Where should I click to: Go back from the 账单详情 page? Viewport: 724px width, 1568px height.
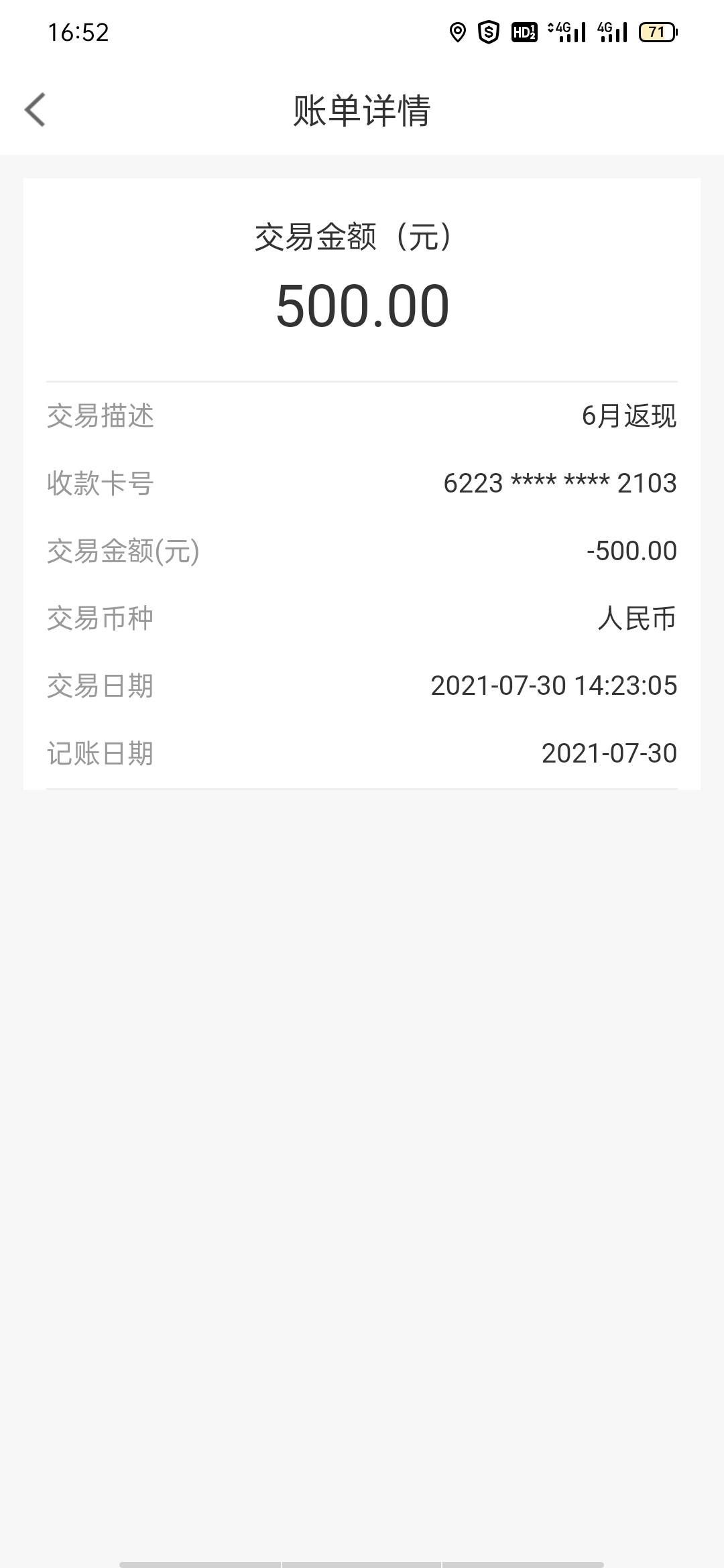coord(35,110)
